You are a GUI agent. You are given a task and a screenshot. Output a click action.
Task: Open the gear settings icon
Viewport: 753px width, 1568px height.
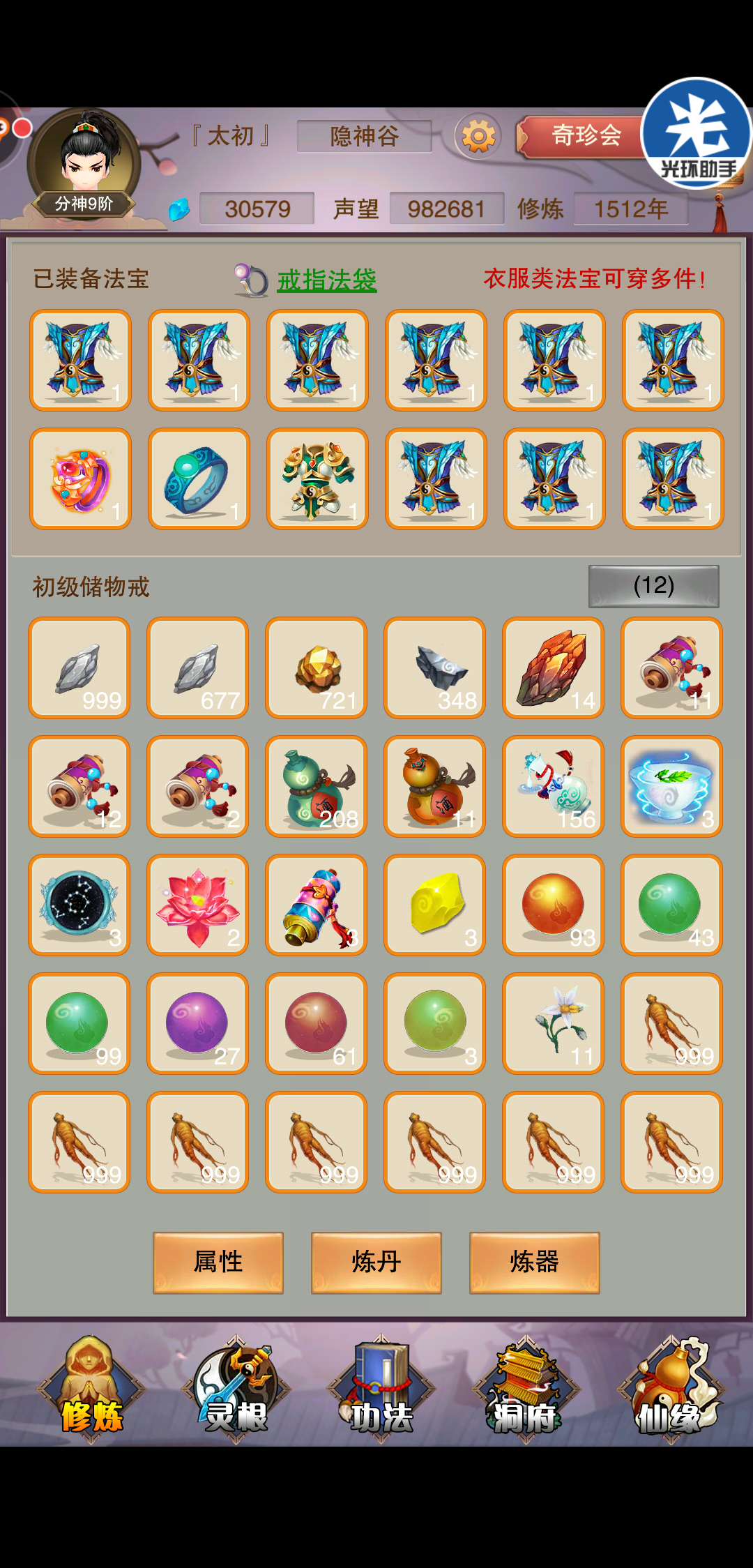point(478,136)
